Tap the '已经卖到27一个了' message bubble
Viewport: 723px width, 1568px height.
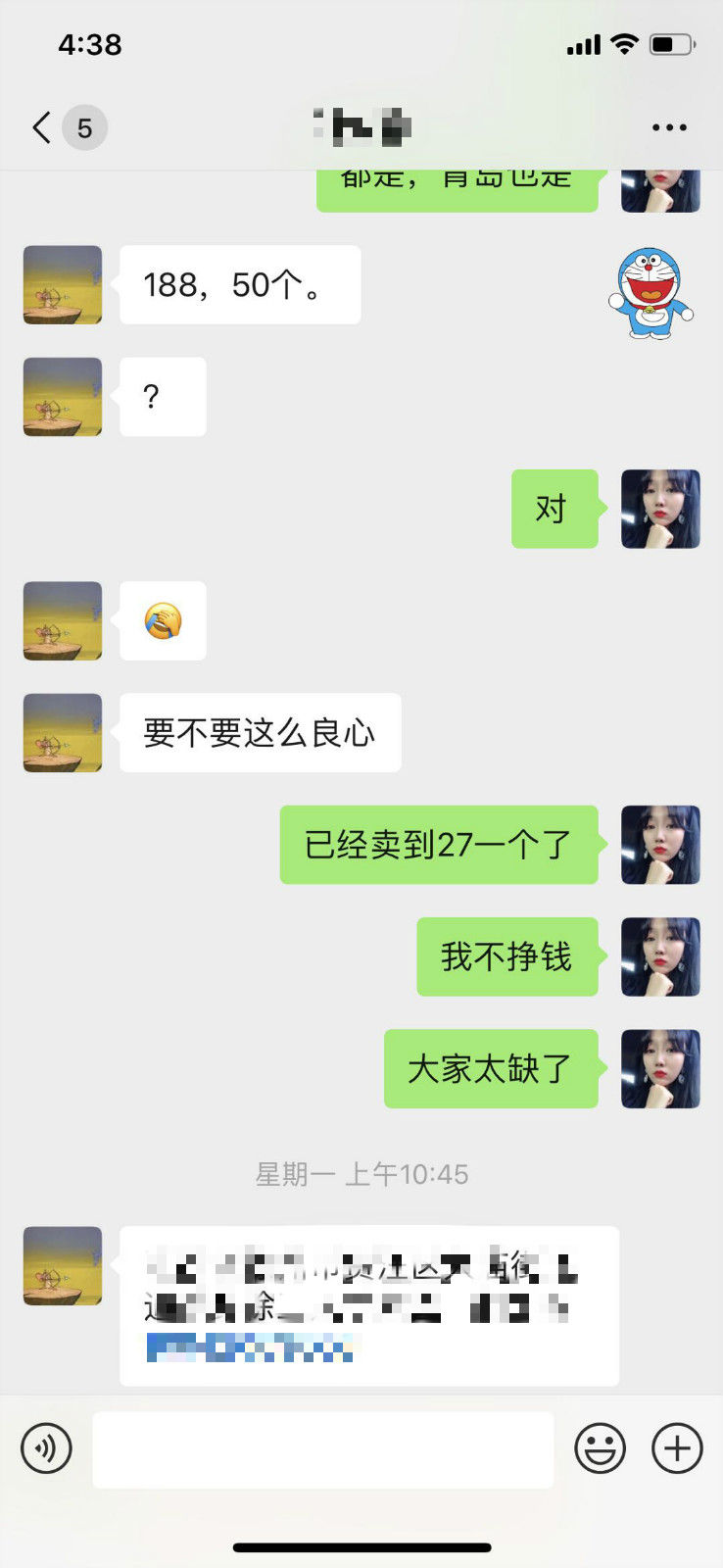(438, 847)
